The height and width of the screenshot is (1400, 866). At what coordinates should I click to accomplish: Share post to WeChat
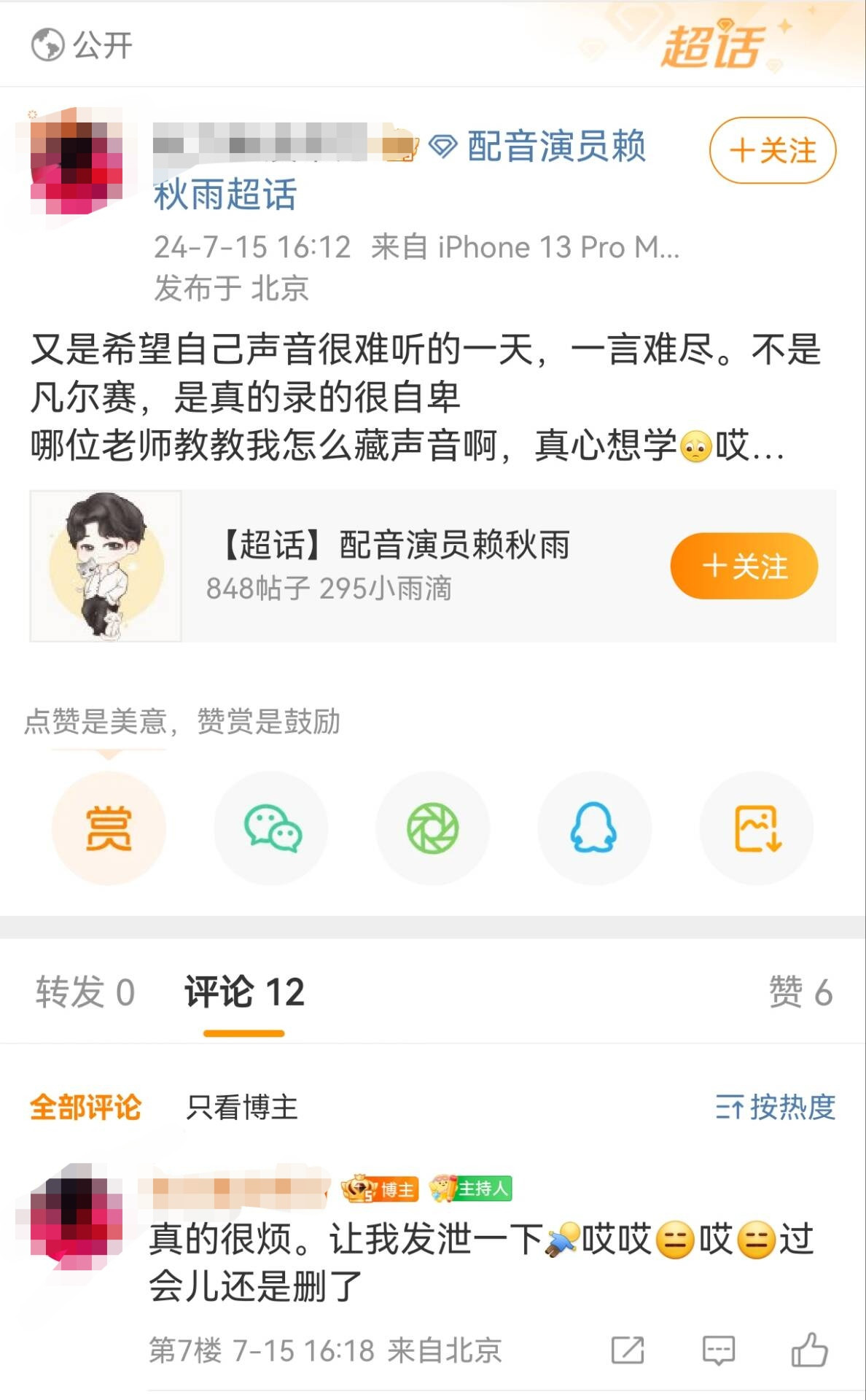[271, 828]
